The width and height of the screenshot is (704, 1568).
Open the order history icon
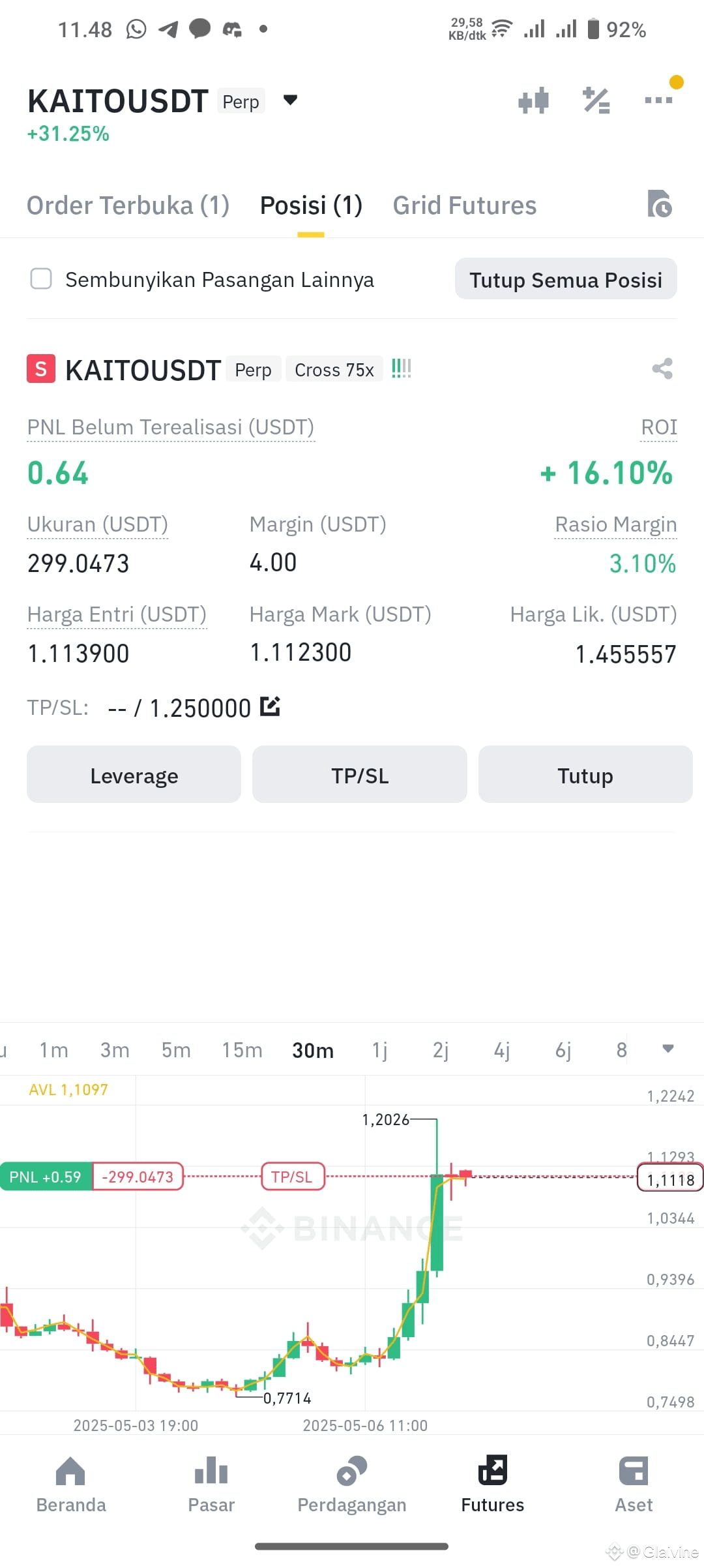660,204
